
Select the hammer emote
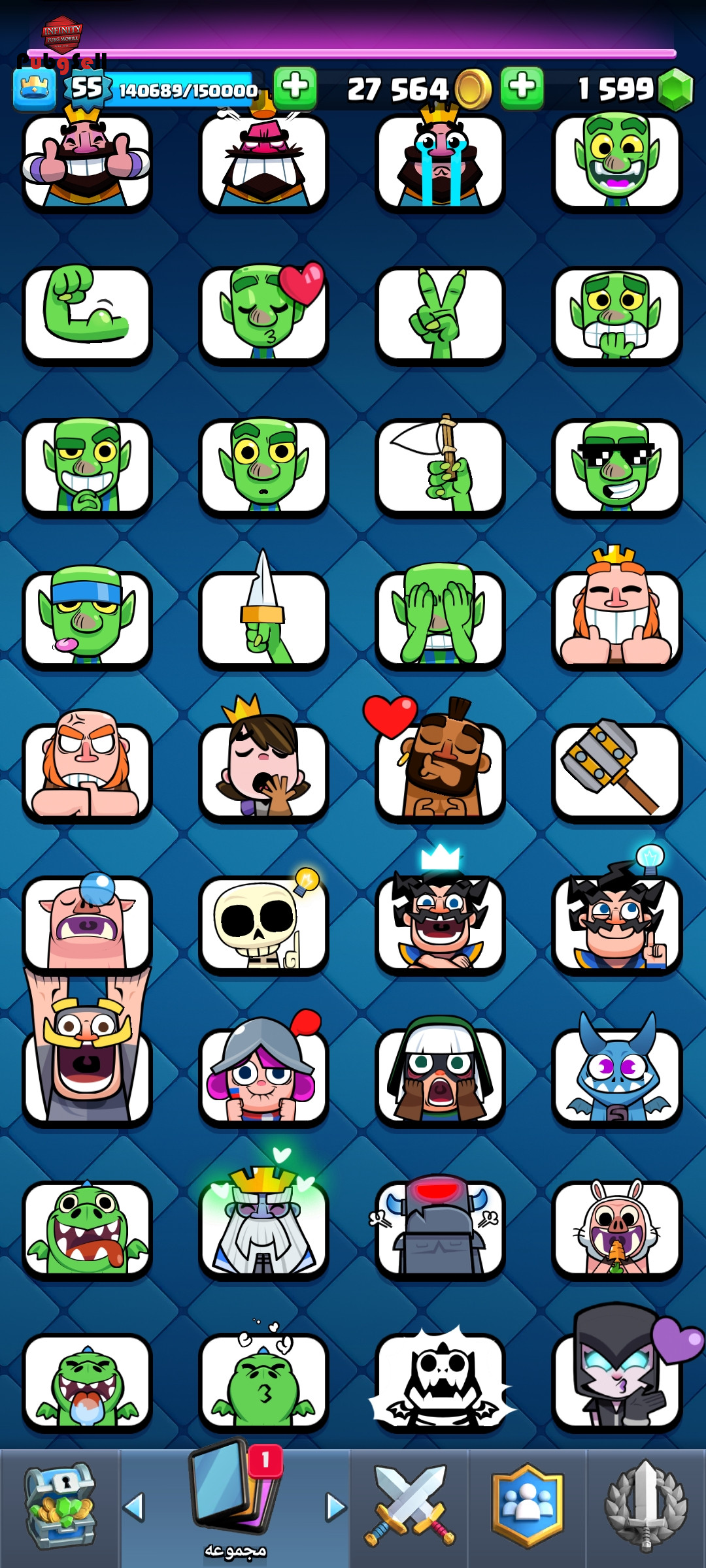pos(616,771)
